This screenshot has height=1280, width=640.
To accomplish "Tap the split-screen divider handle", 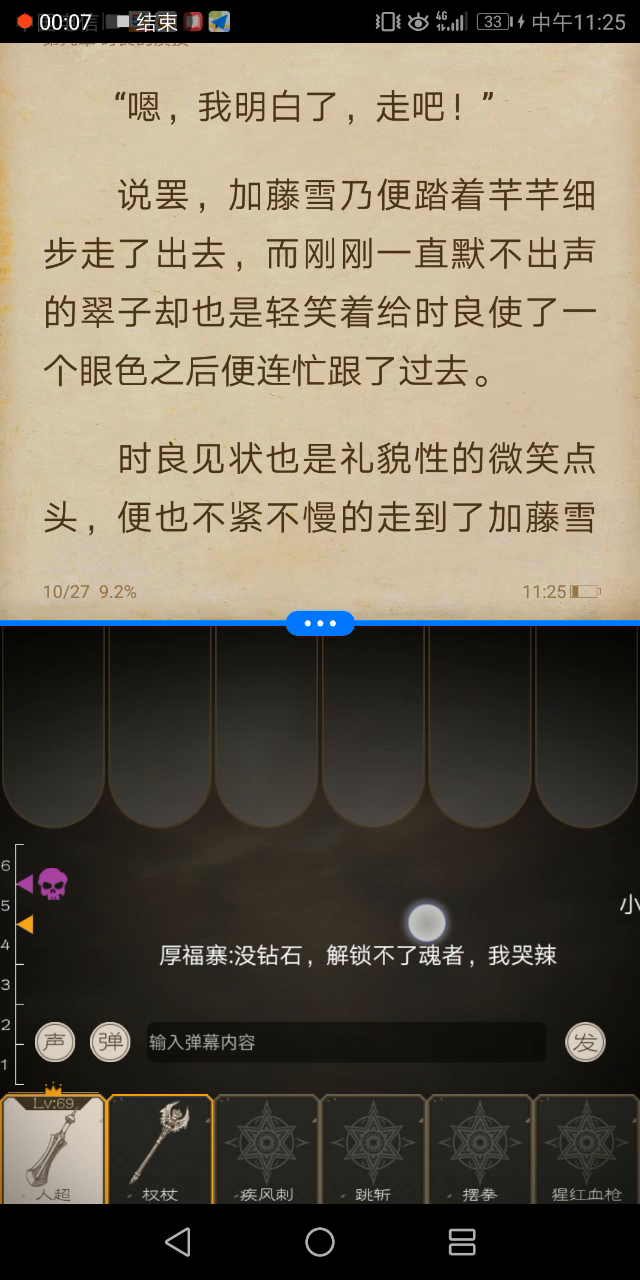I will tap(320, 623).
